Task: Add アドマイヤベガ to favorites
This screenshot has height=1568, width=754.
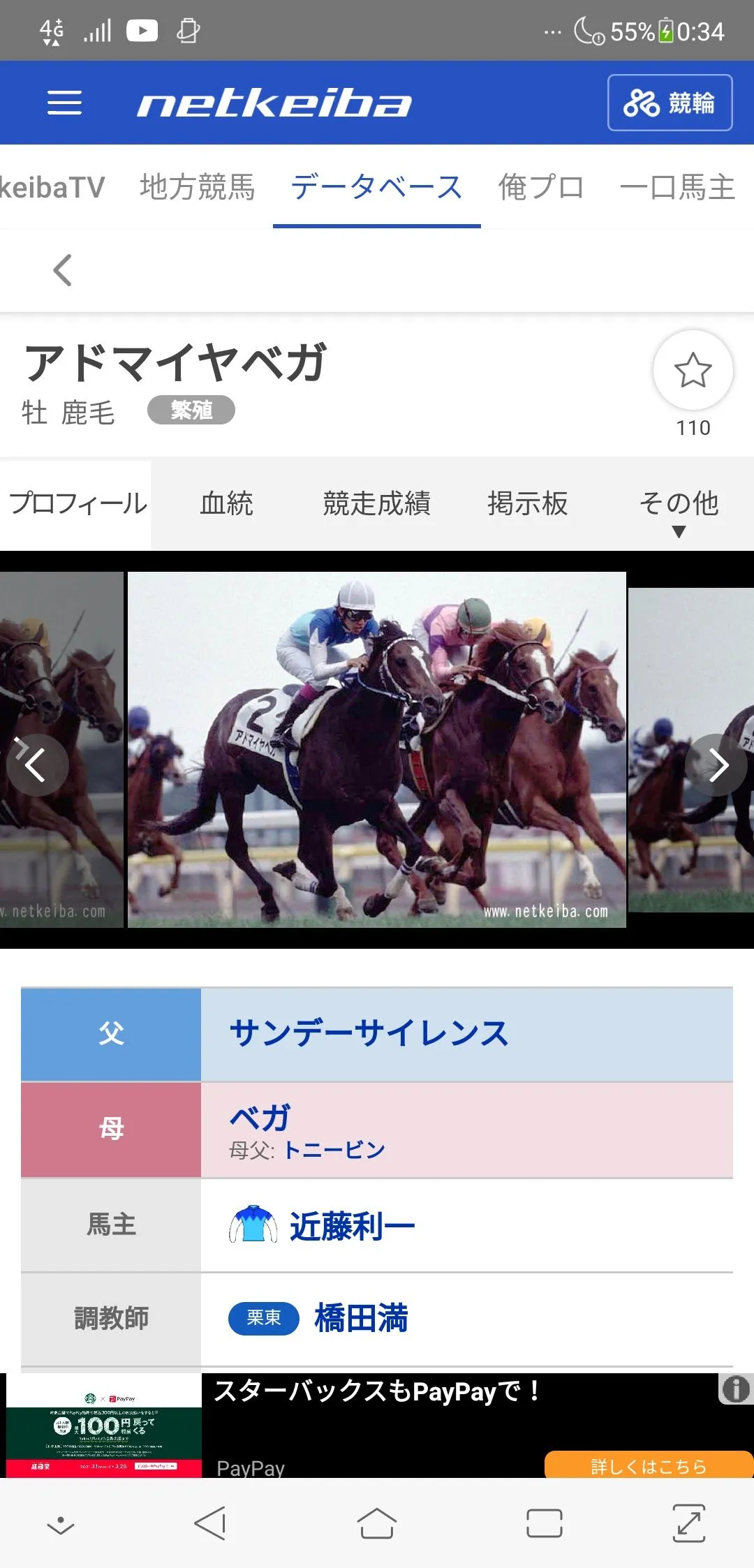Action: coord(693,371)
